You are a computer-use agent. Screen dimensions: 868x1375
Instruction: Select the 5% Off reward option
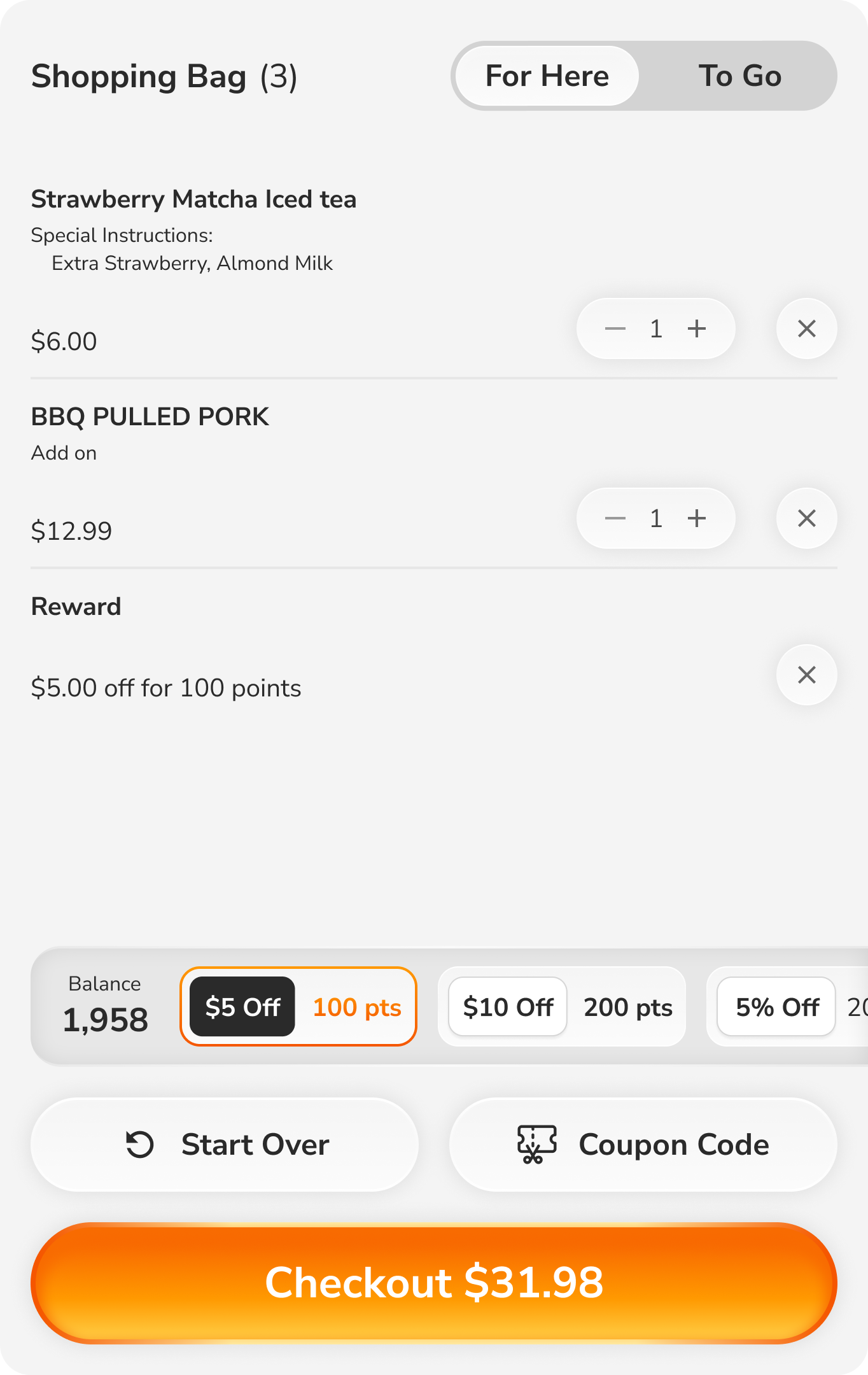coord(777,1006)
